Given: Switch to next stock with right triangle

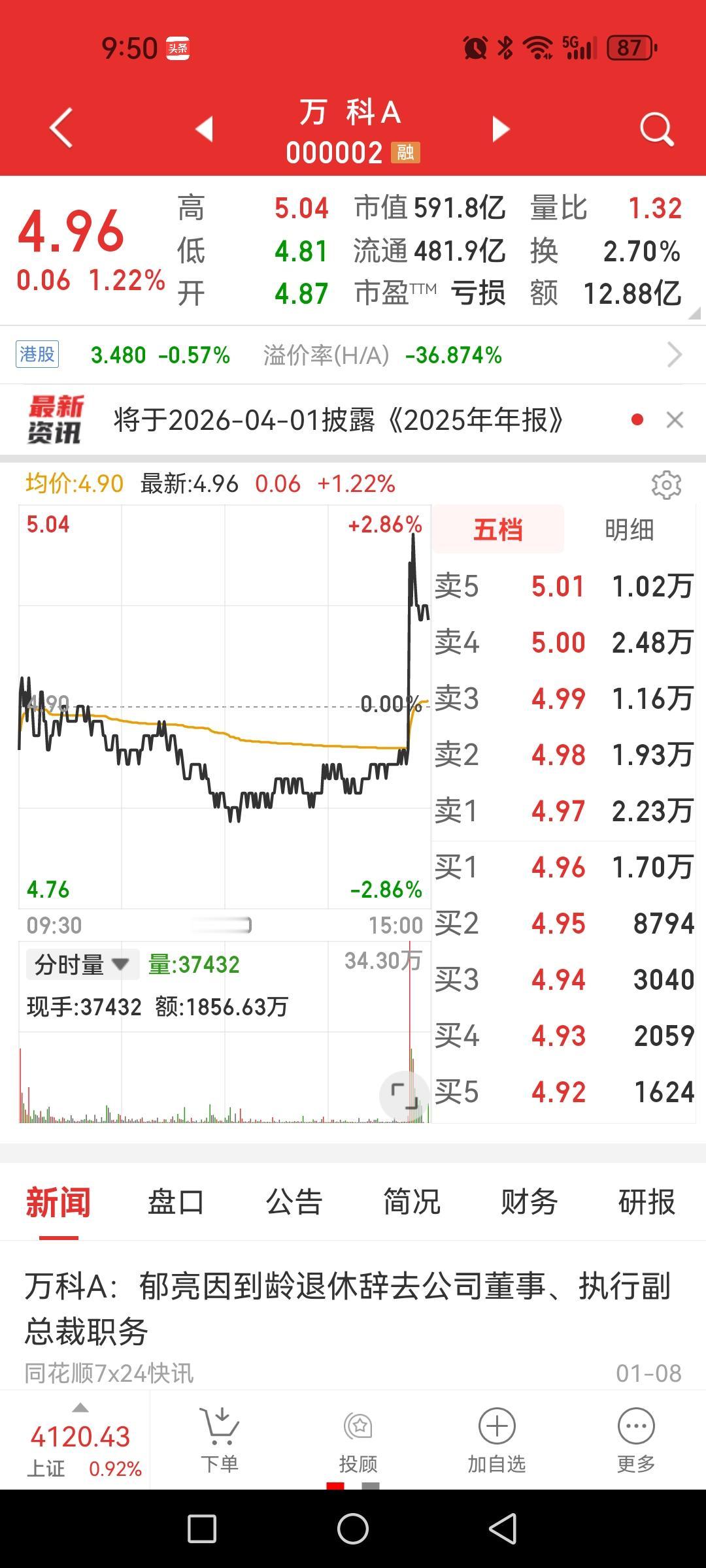Looking at the screenshot, I should click(x=500, y=128).
